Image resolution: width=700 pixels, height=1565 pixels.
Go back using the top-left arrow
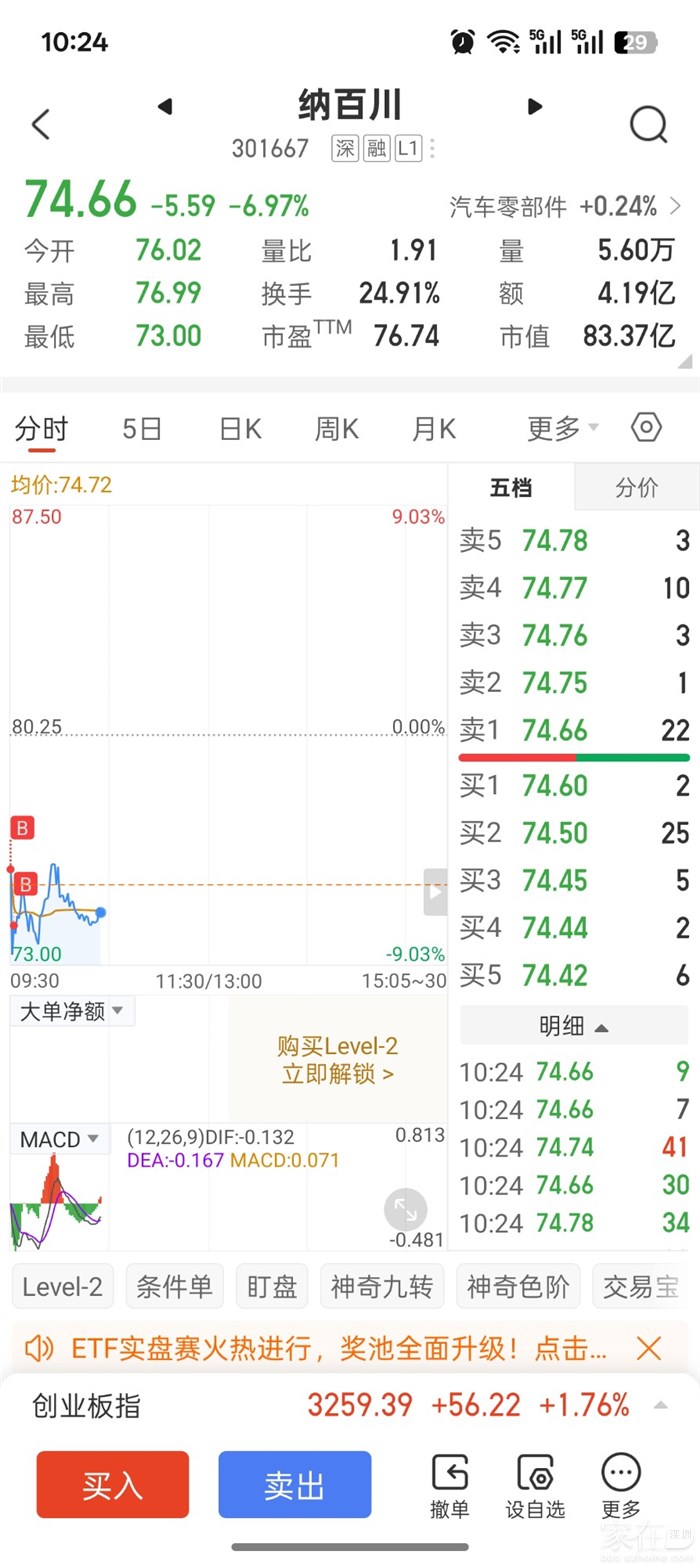click(40, 125)
